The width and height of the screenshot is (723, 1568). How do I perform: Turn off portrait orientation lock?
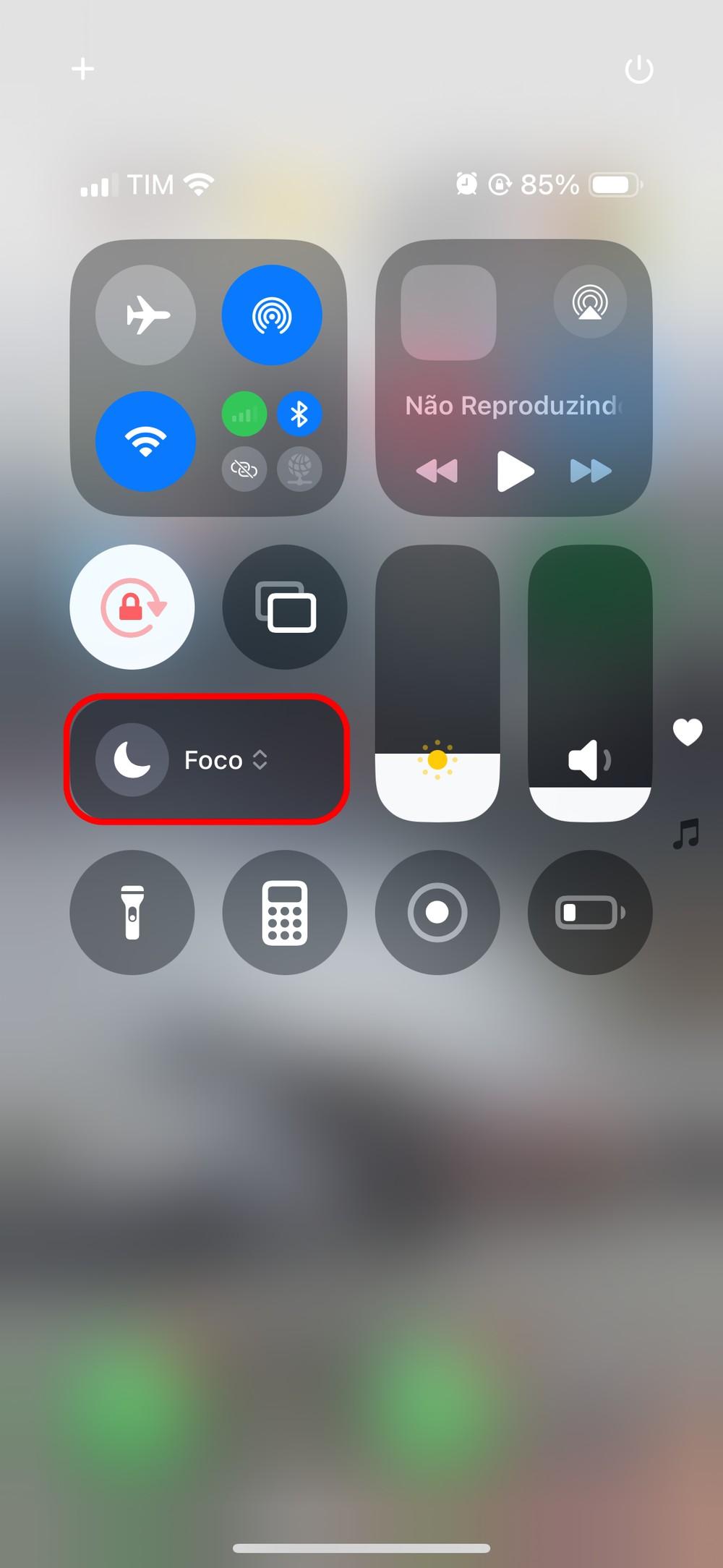[132, 607]
